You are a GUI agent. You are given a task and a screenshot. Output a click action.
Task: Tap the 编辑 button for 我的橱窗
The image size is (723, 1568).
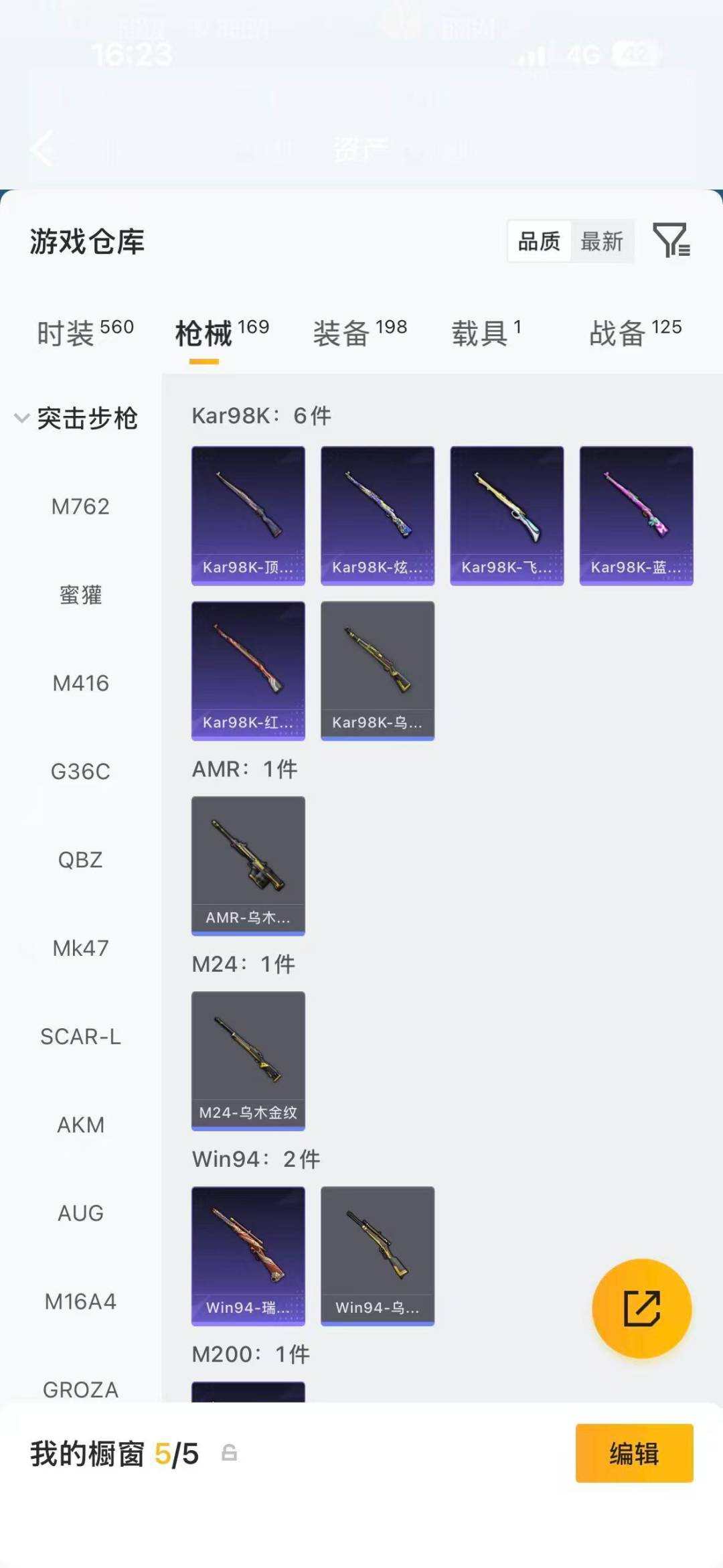[634, 1453]
